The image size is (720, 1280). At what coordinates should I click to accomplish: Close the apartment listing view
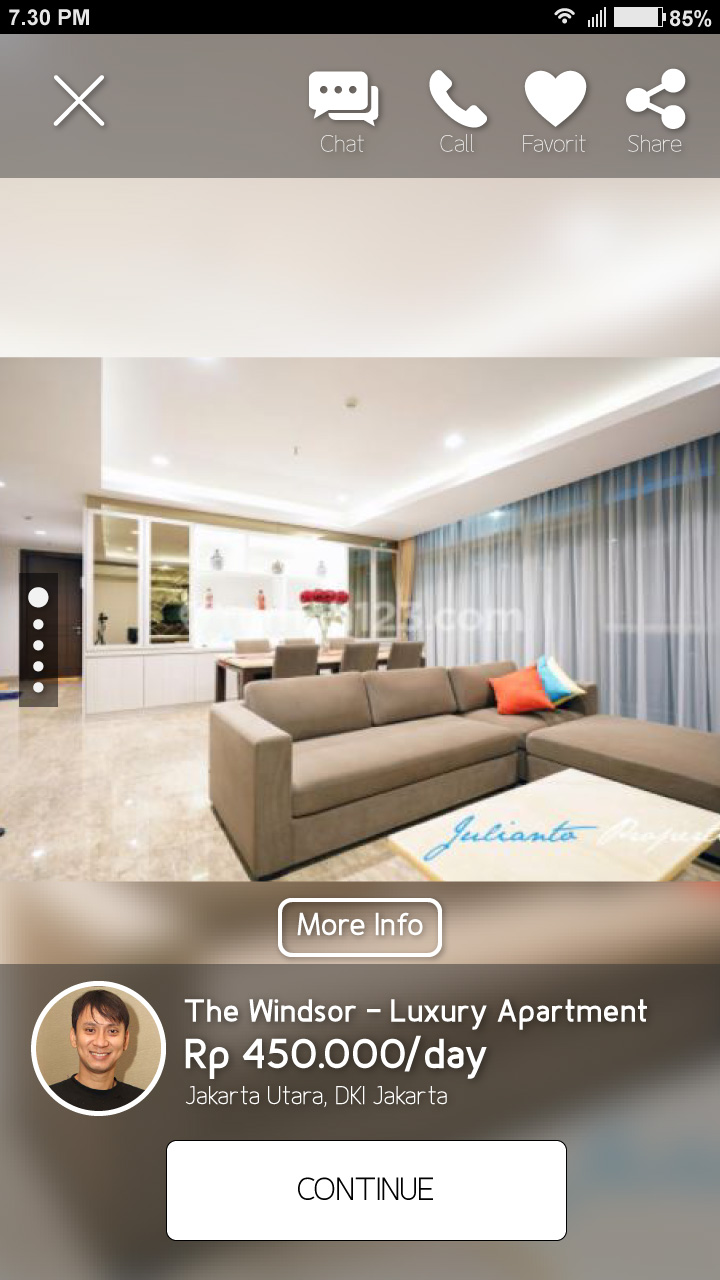[79, 102]
